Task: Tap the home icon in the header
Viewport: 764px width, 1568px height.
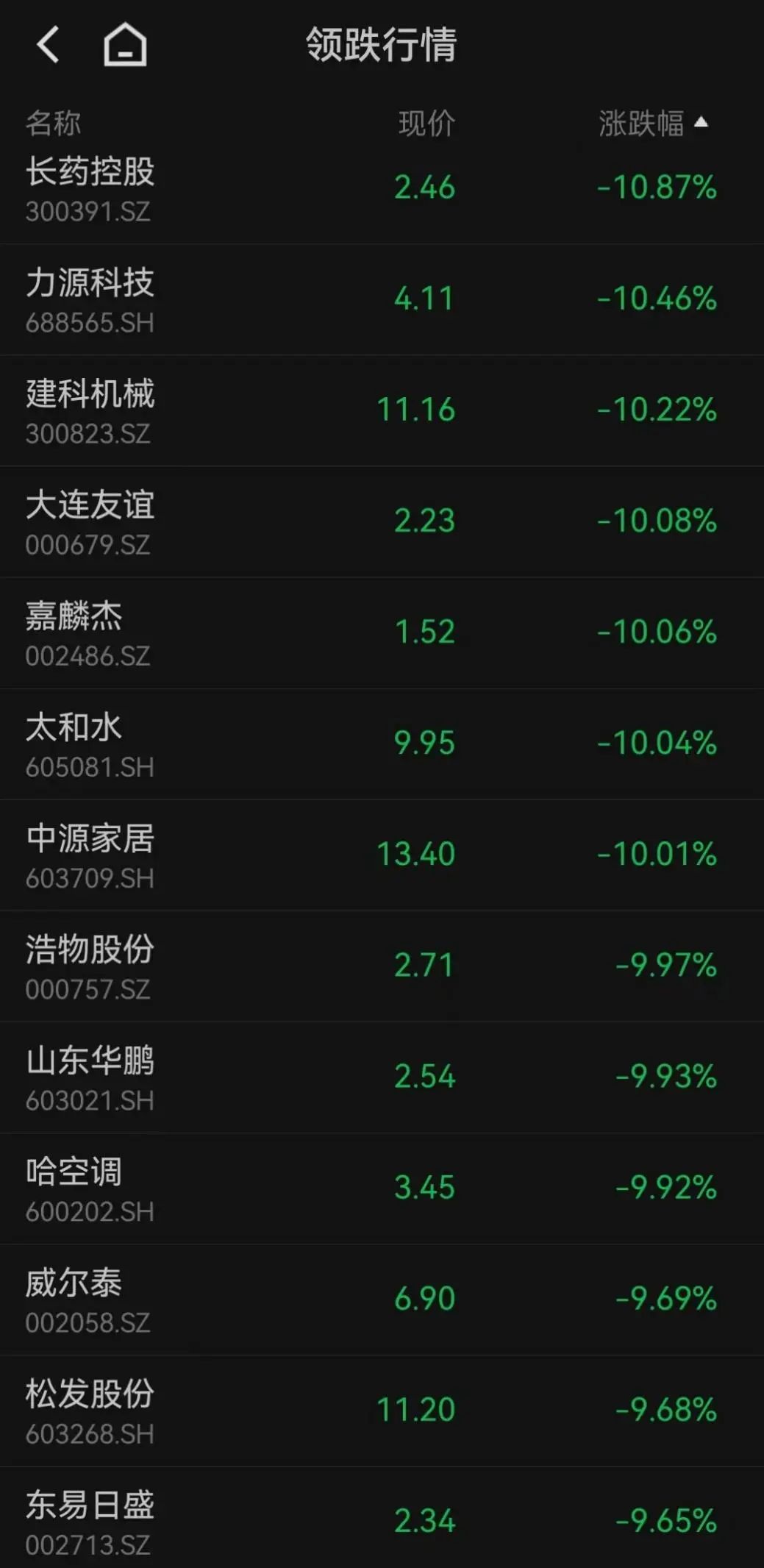Action: pos(125,45)
